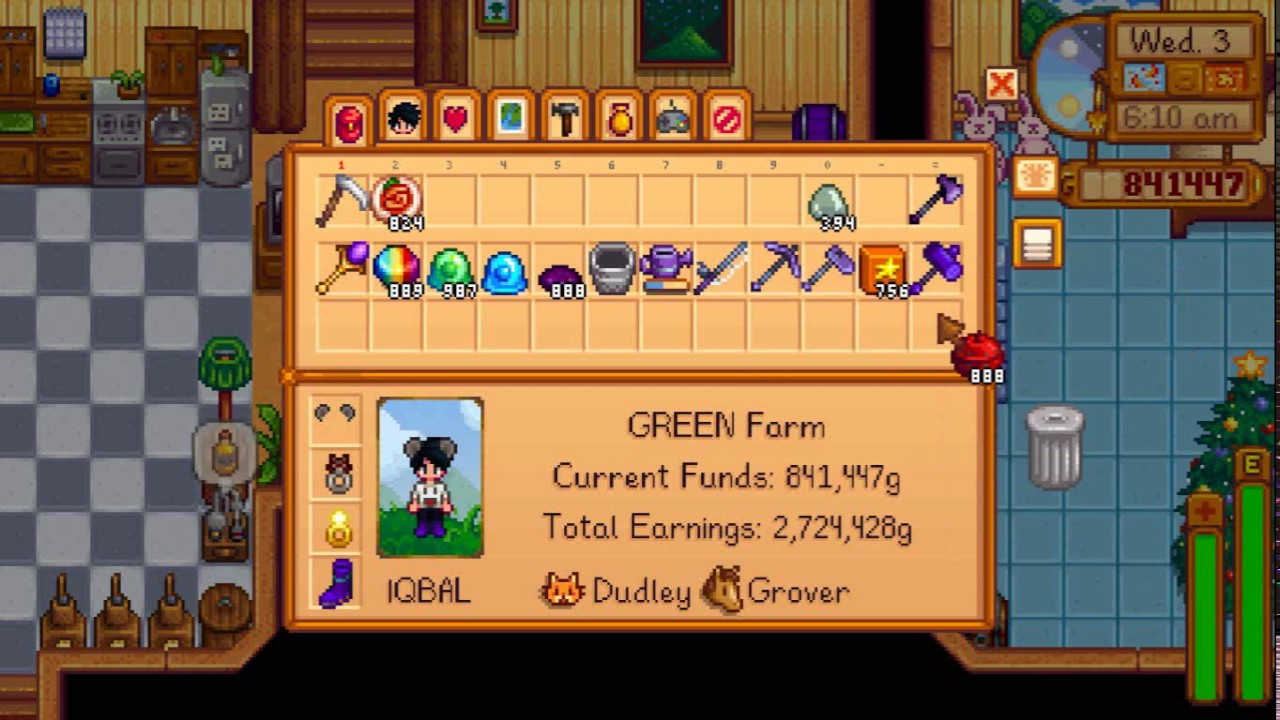Open the Social hearts tab
Viewport: 1280px width, 720px height.
click(x=456, y=120)
